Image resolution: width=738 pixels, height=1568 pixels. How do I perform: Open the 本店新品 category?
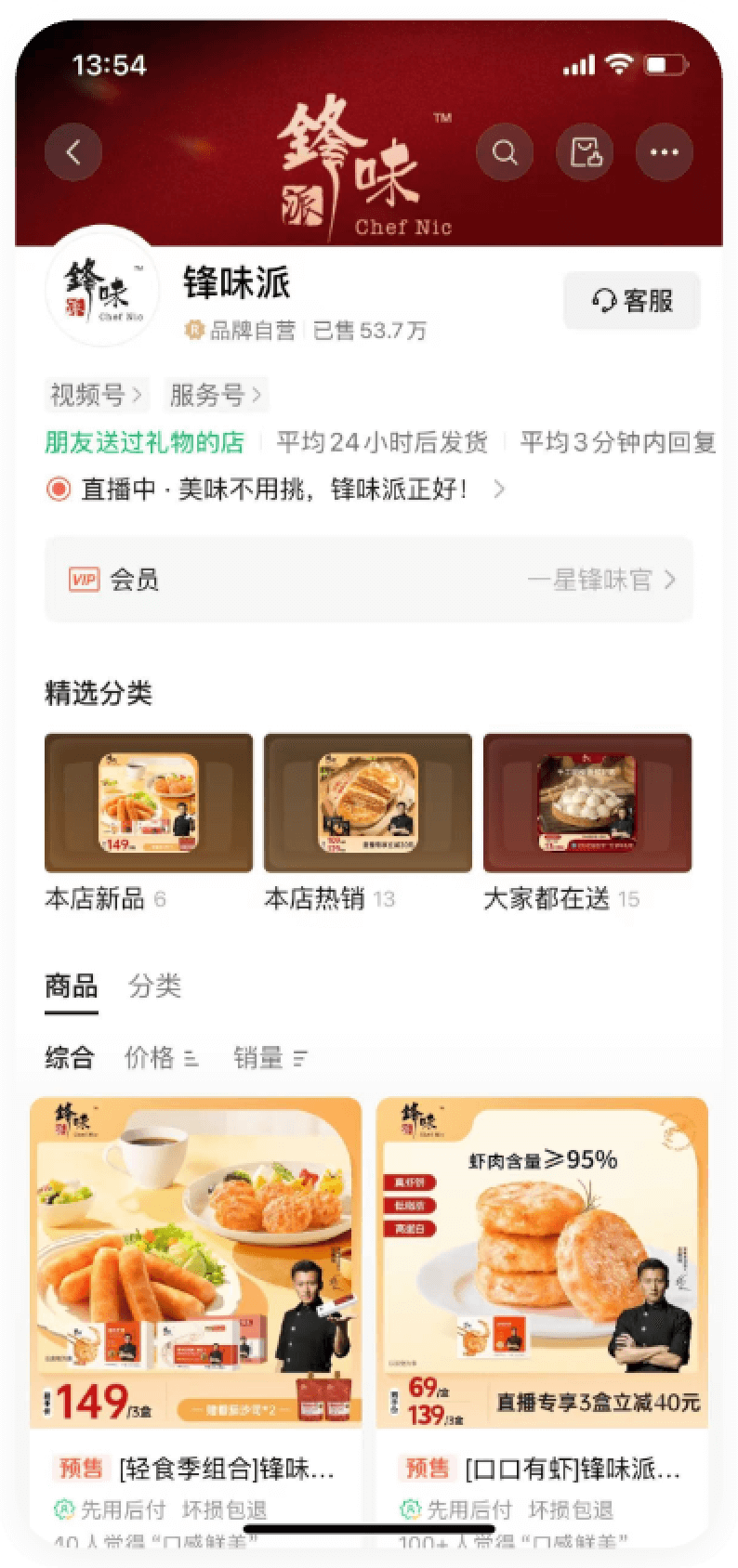pyautogui.click(x=149, y=804)
